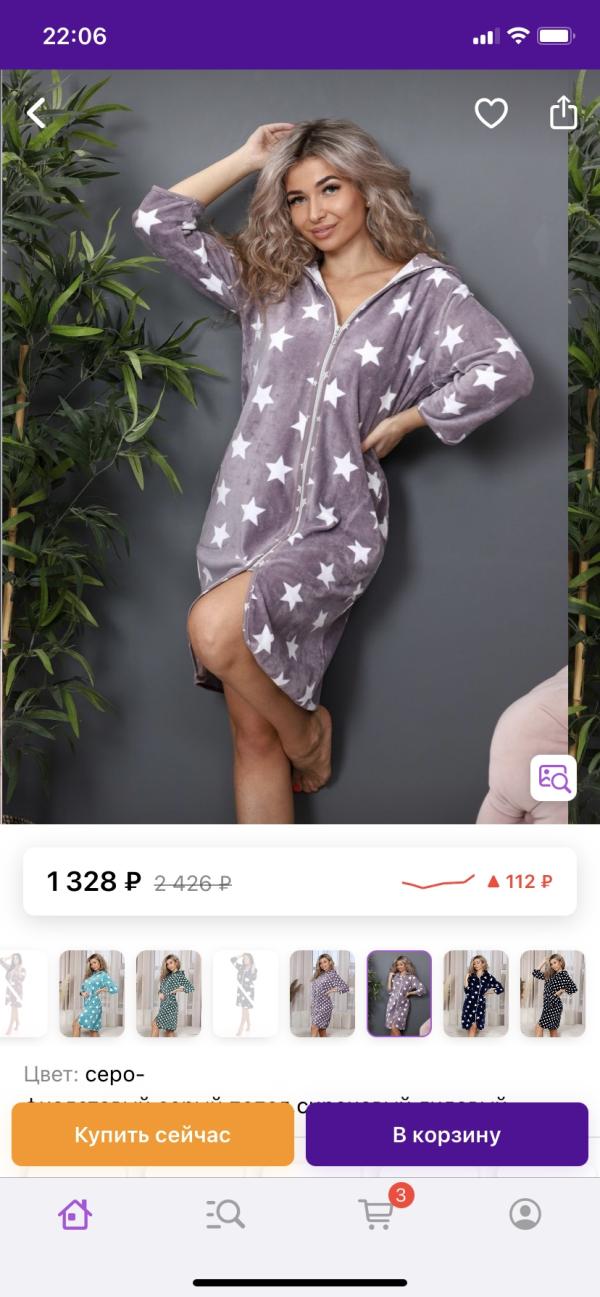
Task: Share this product
Action: [564, 112]
